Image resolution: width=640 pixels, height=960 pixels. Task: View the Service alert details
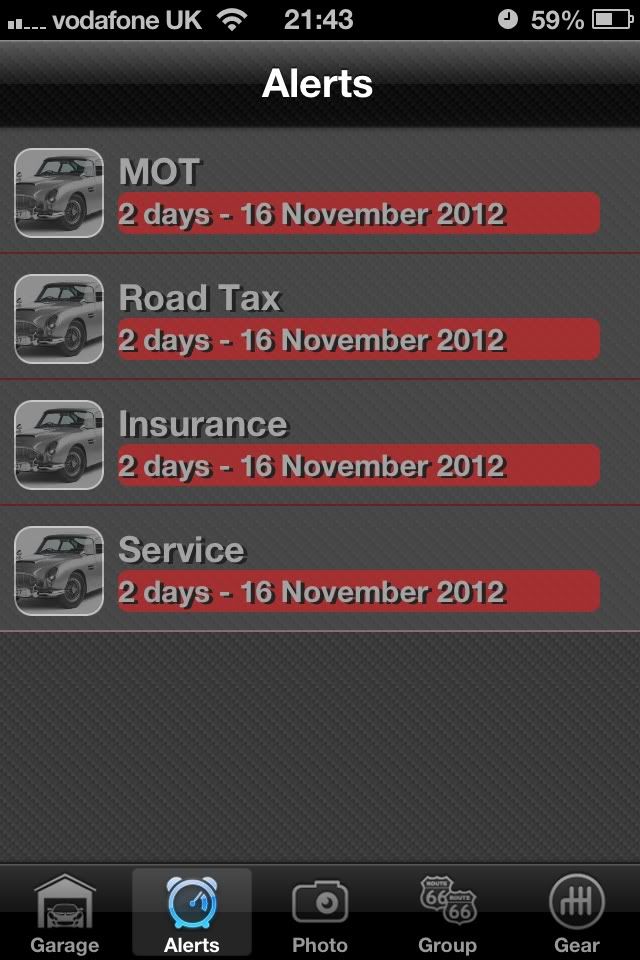[x=320, y=570]
